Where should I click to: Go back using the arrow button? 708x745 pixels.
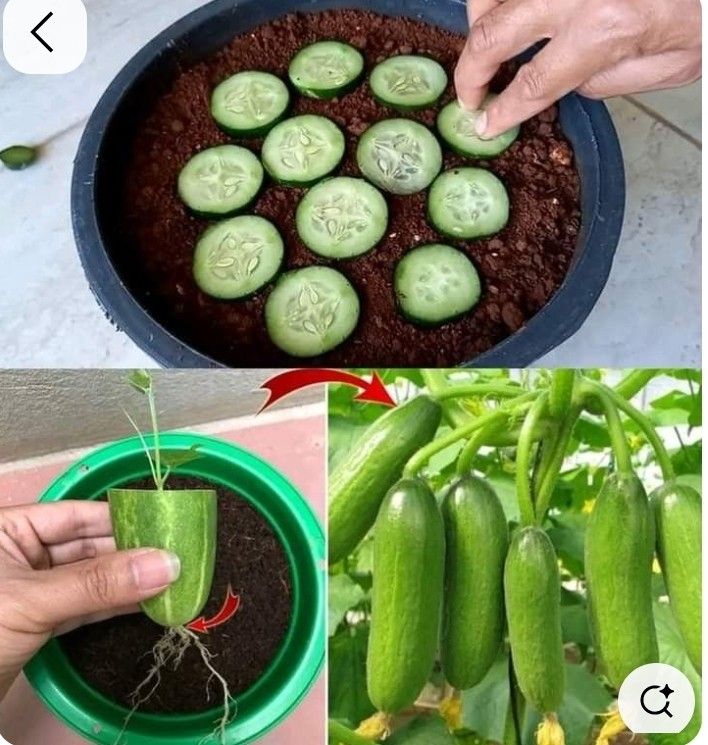point(43,33)
